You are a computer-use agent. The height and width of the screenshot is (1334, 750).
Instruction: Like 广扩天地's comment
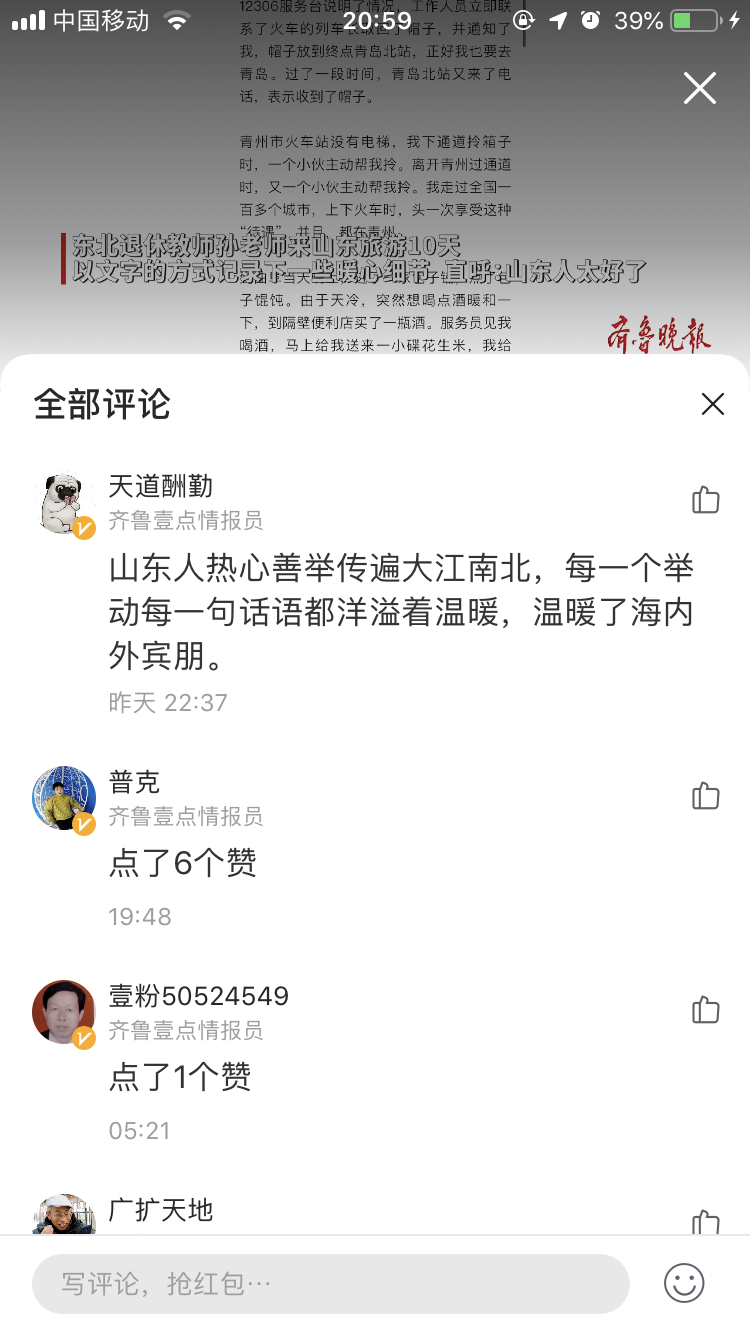tap(705, 1222)
